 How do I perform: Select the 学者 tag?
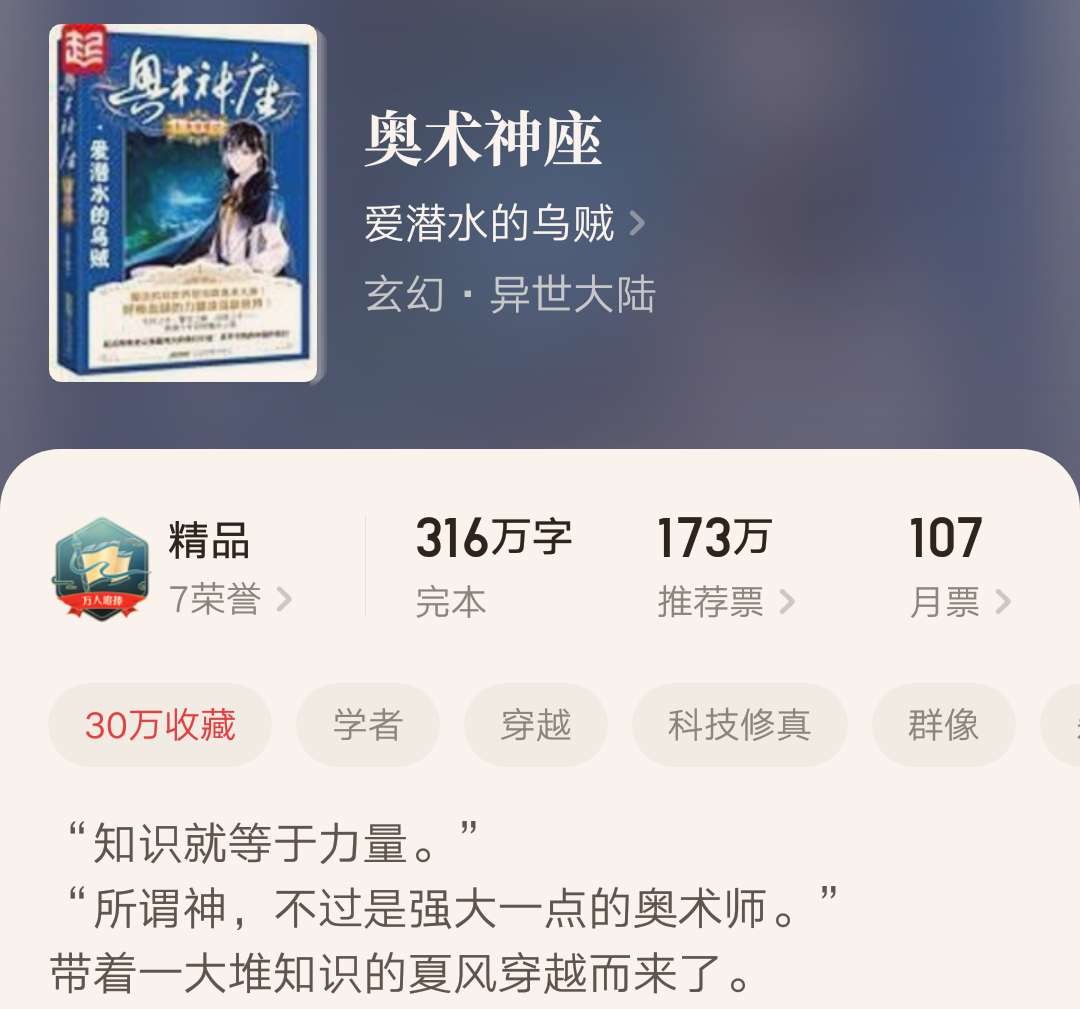pos(367,725)
